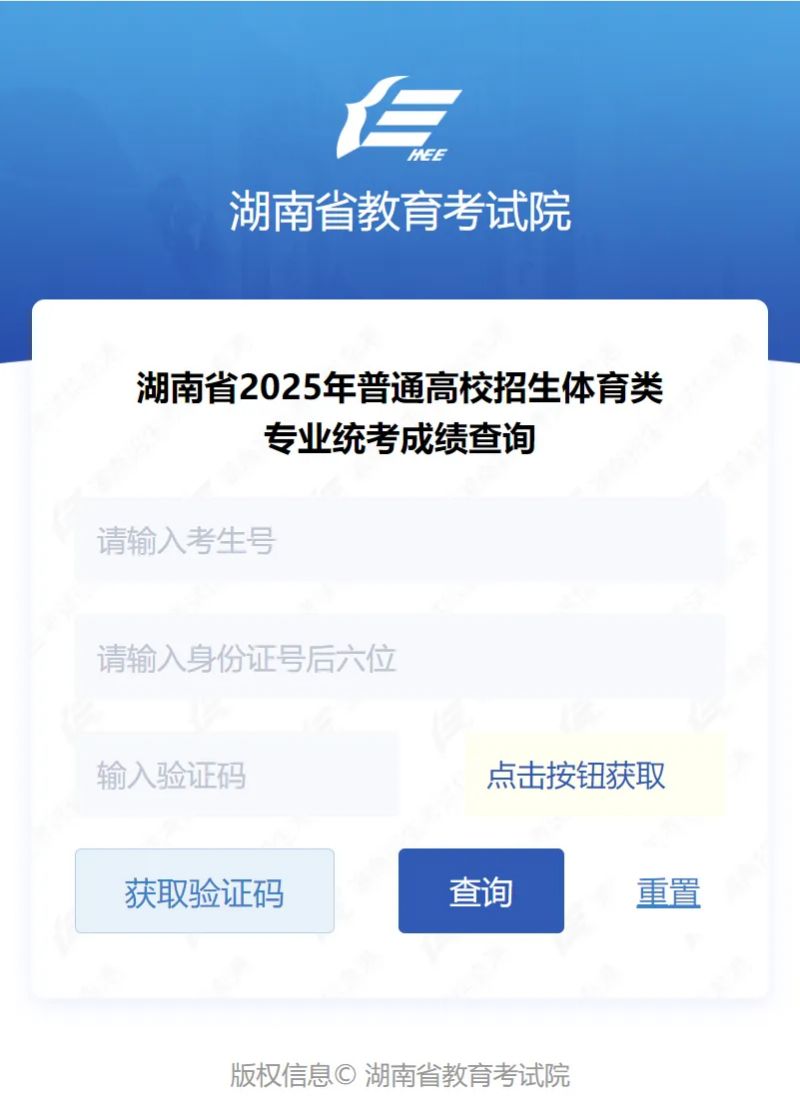Focus the 请输入身份证号后六位 field

click(400, 658)
